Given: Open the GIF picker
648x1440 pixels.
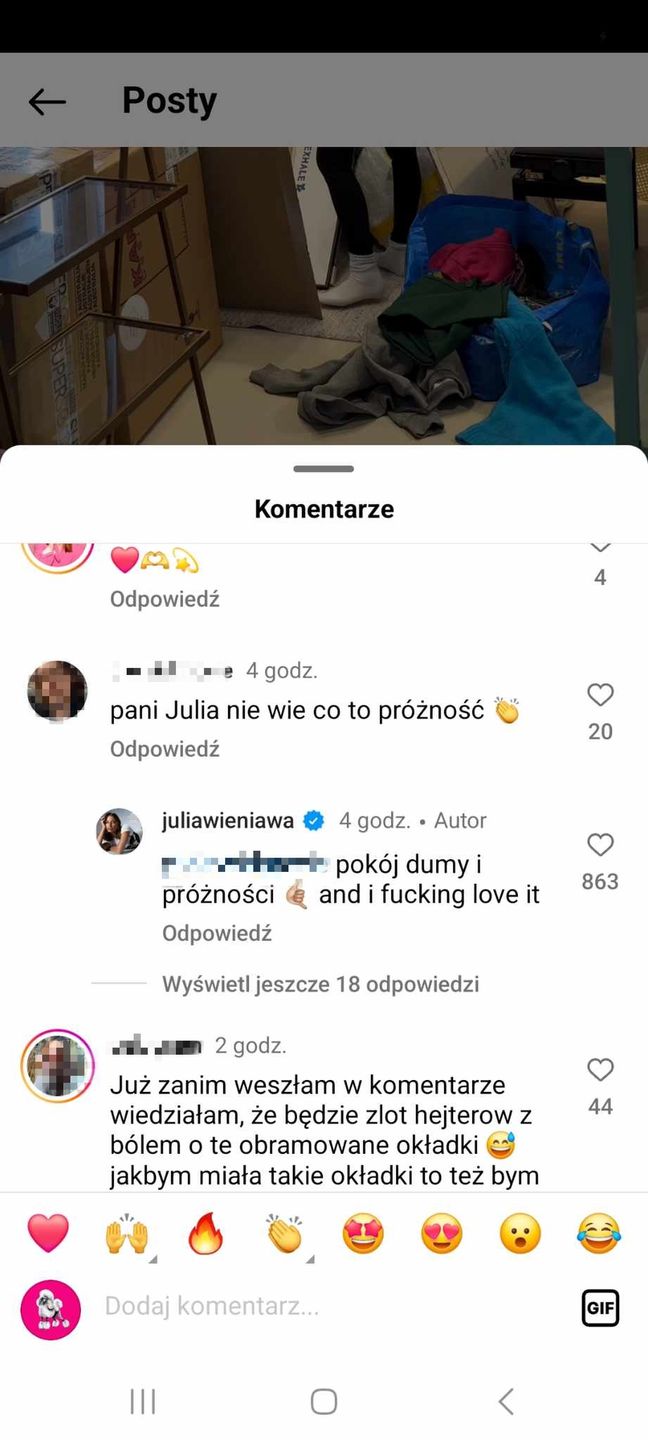Looking at the screenshot, I should [x=600, y=1307].
